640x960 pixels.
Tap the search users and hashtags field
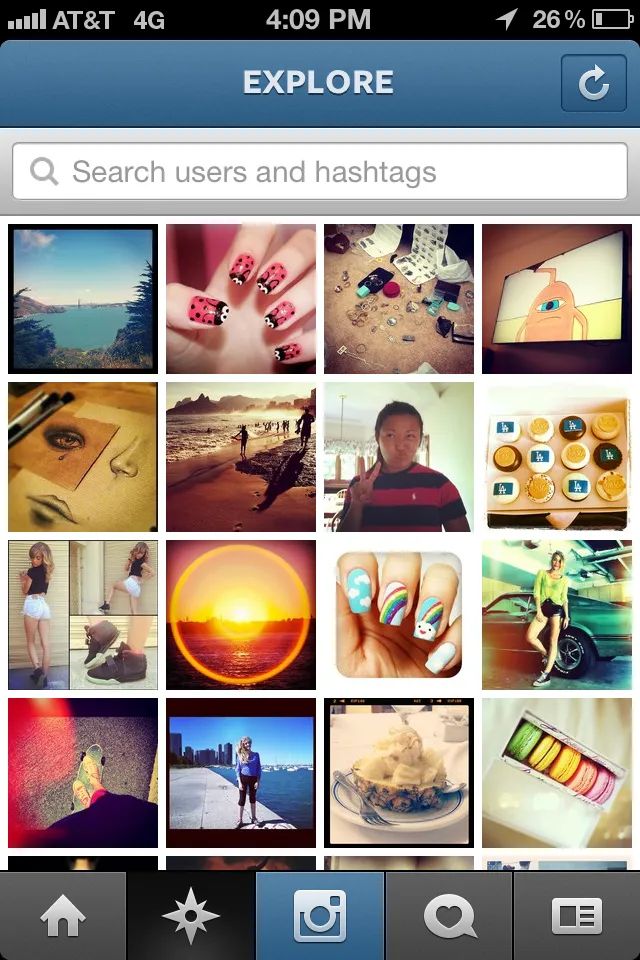tap(320, 172)
